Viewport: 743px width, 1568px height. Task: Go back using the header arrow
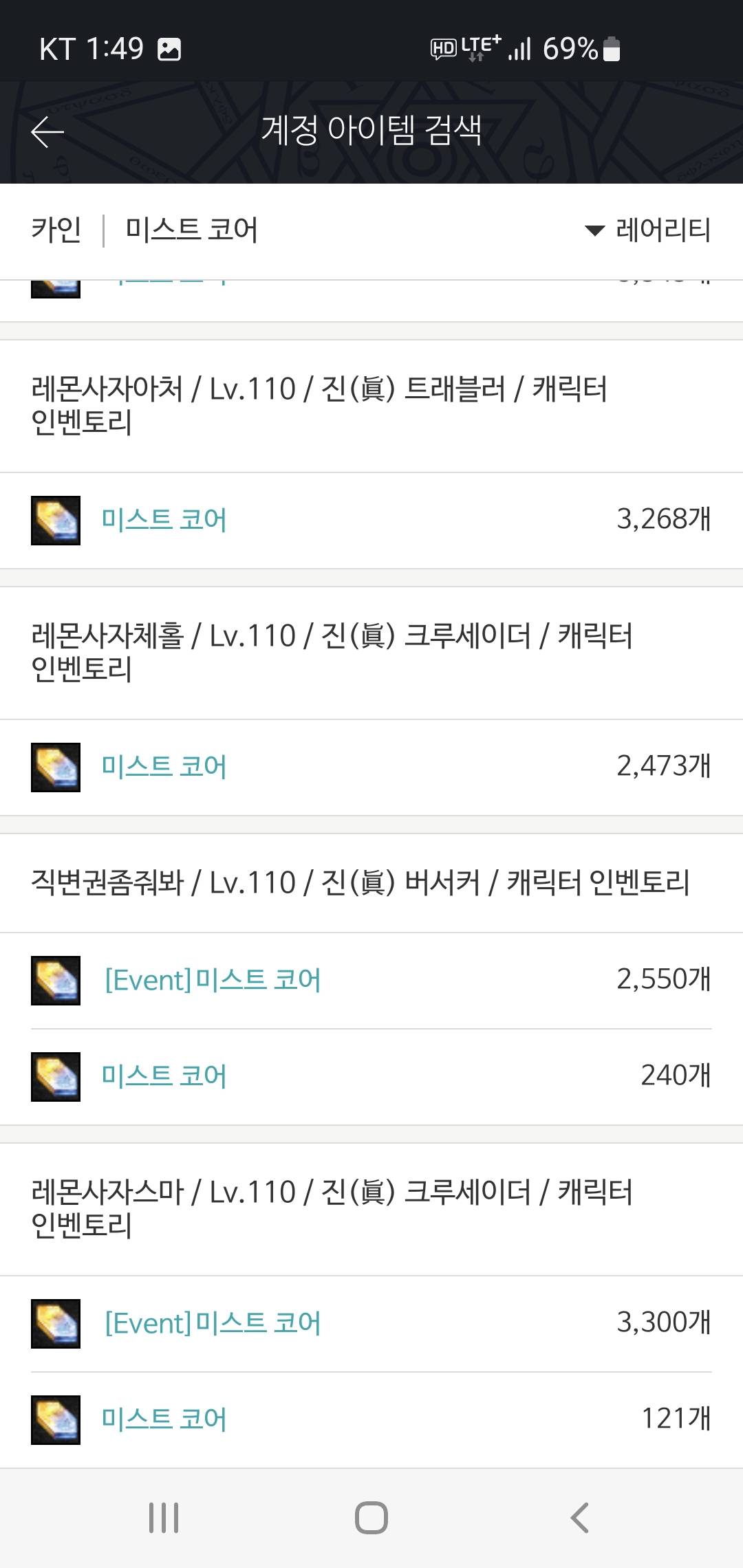coord(47,131)
